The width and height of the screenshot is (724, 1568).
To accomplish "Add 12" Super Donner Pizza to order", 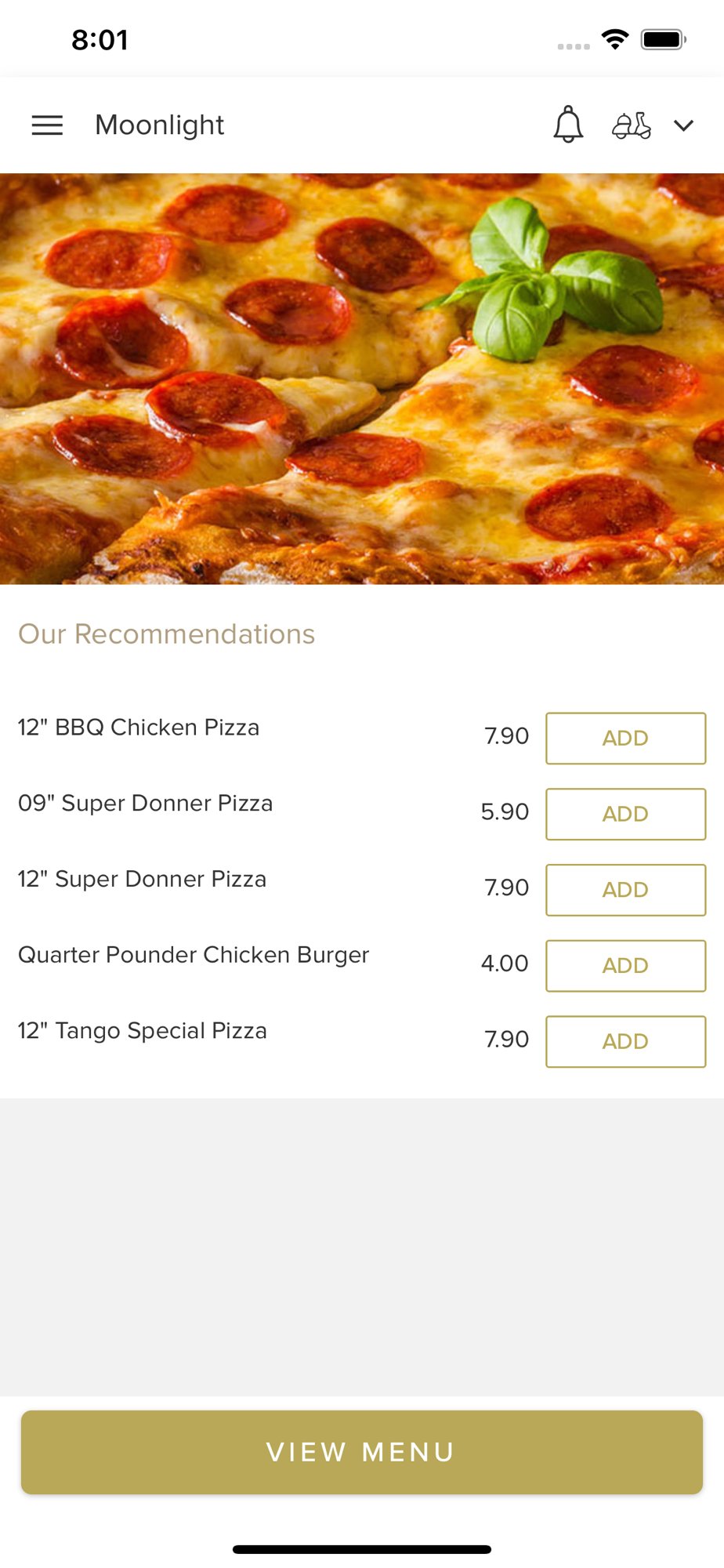I will click(625, 890).
